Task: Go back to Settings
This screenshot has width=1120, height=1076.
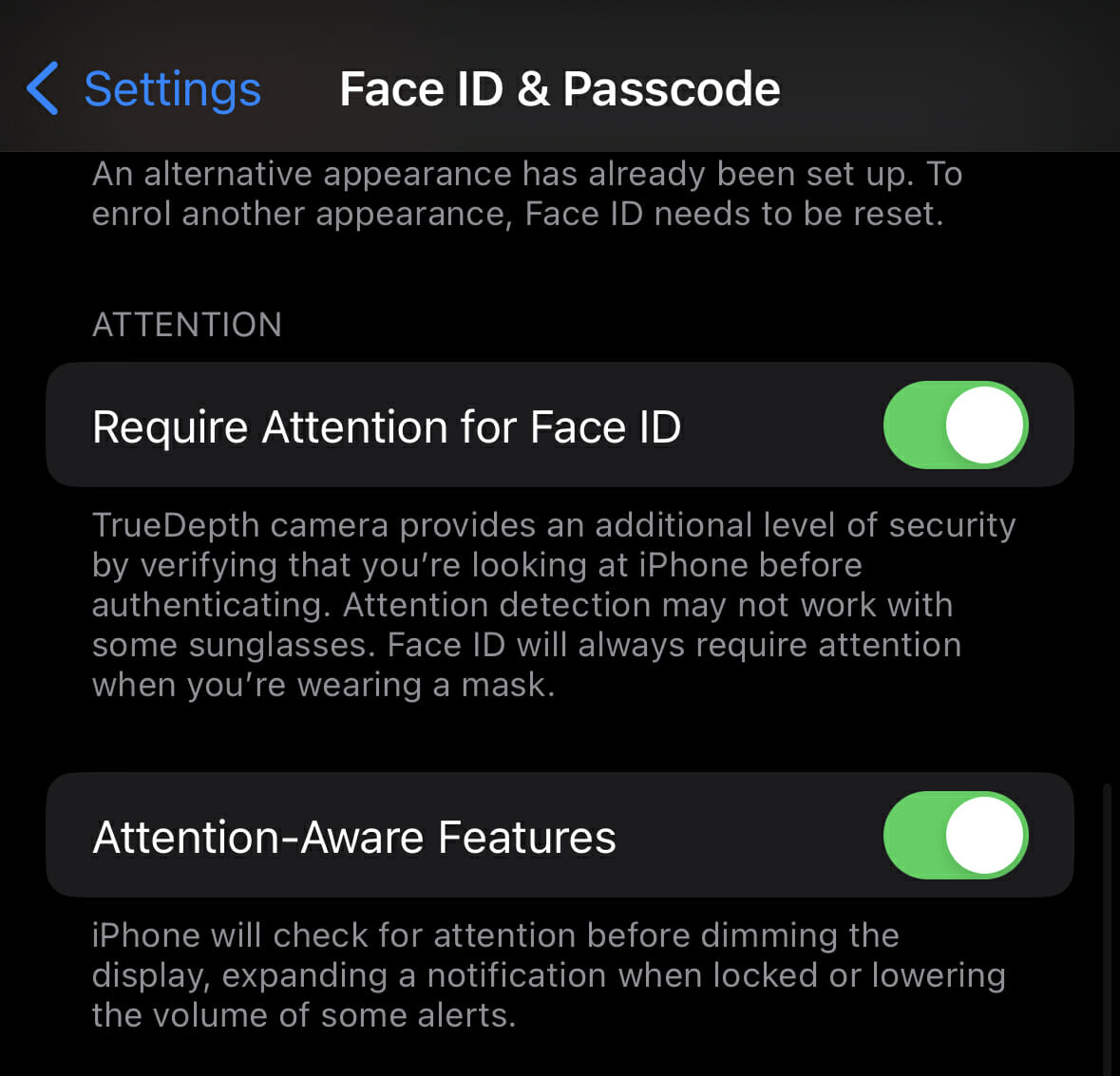Action: [x=144, y=89]
